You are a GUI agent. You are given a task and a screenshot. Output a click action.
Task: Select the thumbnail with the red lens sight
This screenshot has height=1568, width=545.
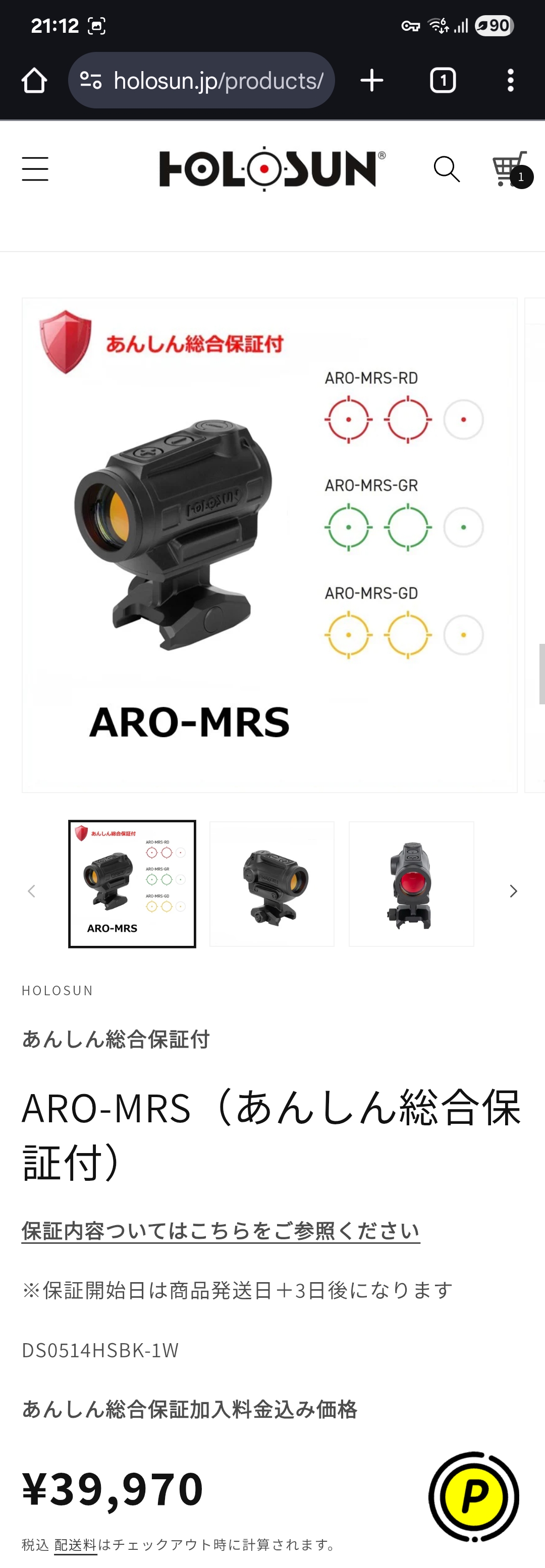(x=411, y=883)
